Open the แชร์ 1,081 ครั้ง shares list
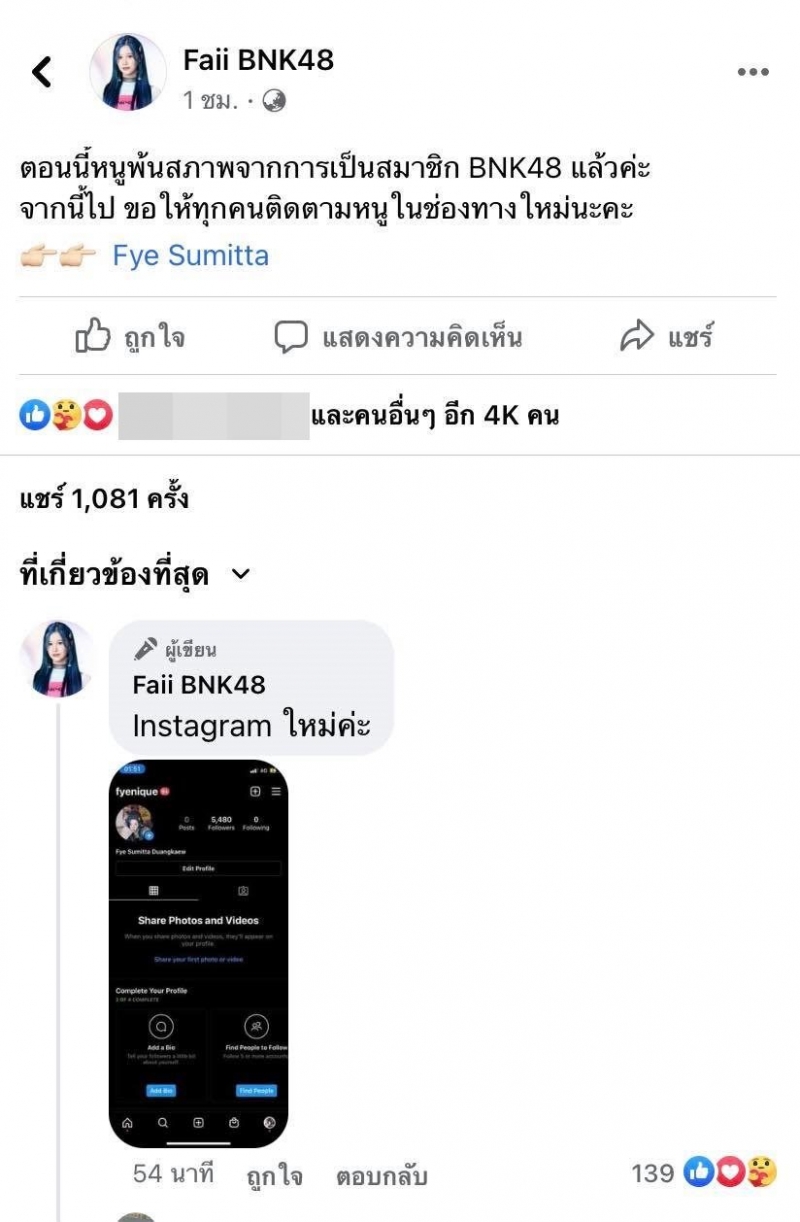 pos(104,498)
